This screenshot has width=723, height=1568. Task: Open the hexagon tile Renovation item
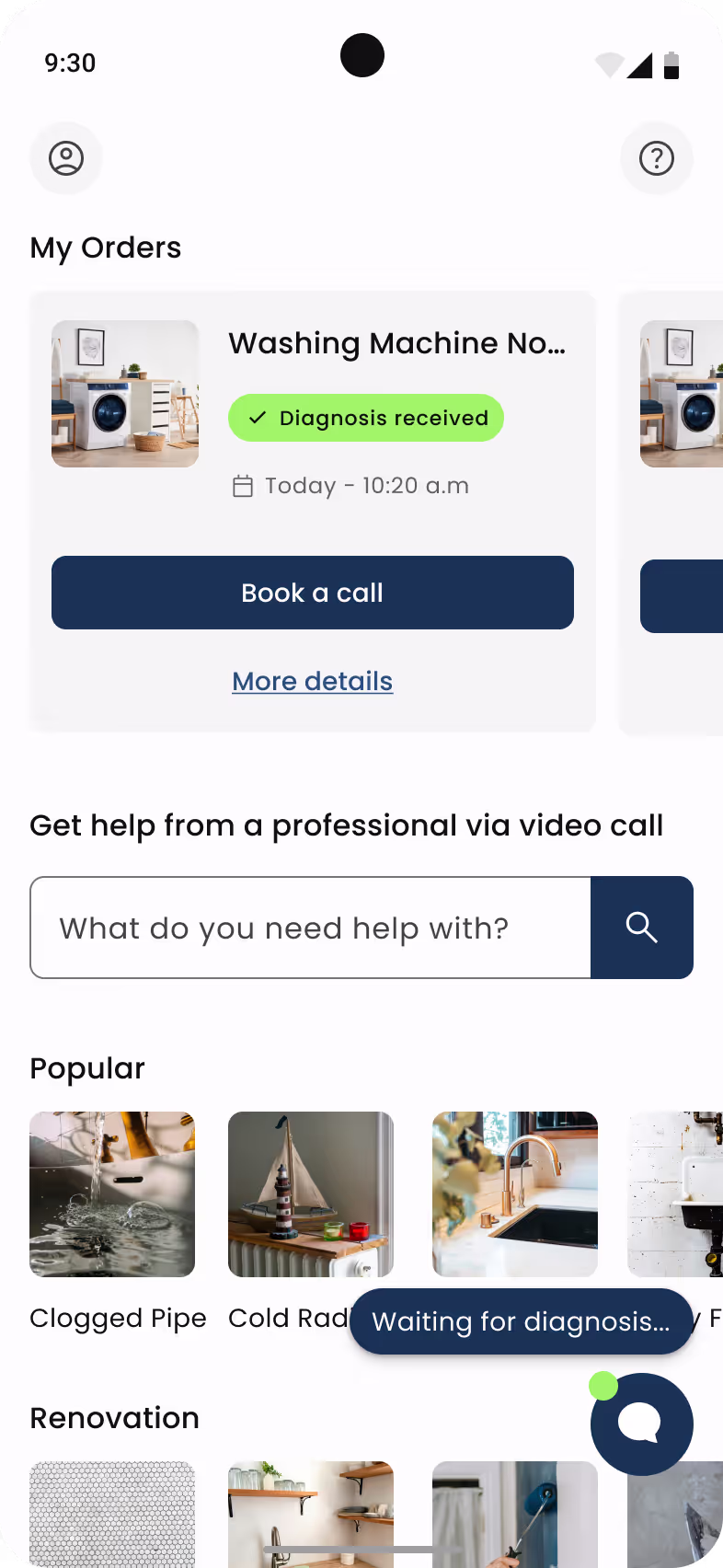click(112, 1515)
